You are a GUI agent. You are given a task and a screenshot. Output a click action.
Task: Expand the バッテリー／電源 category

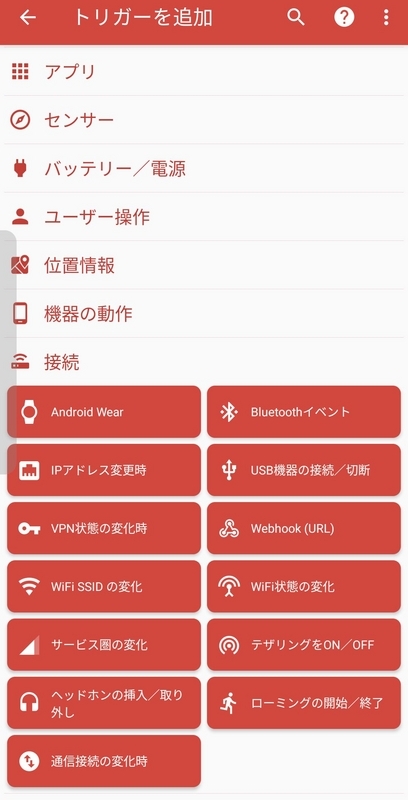tap(204, 168)
